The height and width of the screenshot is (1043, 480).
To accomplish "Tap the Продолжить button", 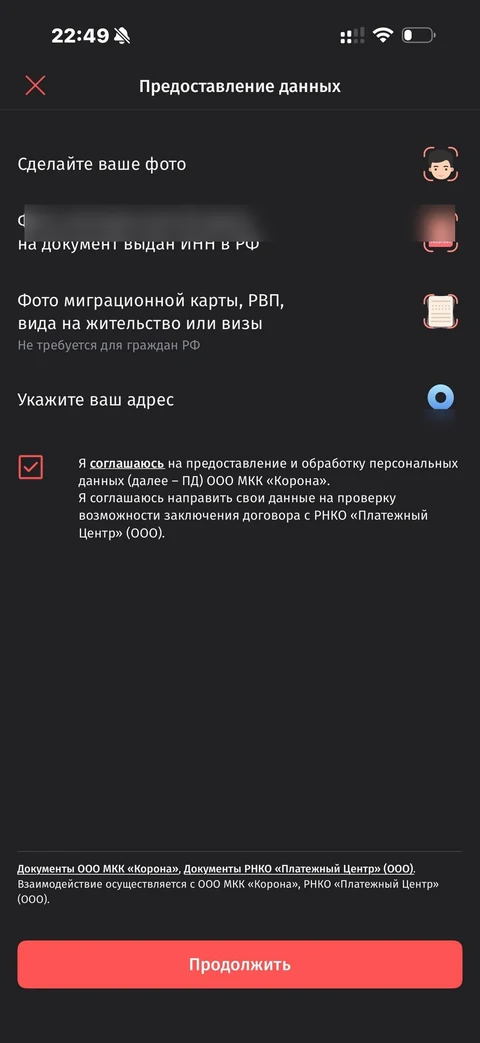I will click(x=239, y=965).
